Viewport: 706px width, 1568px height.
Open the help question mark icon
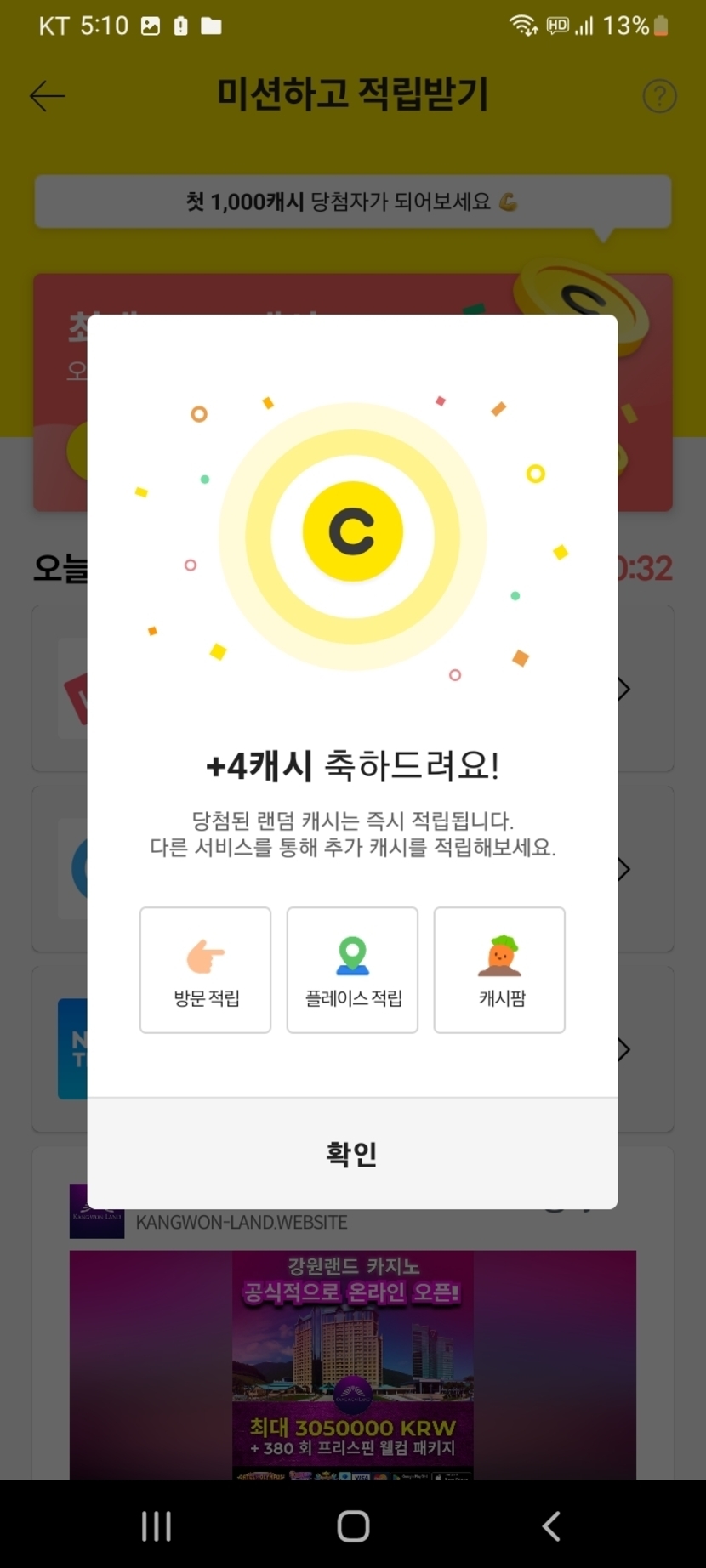pos(659,96)
